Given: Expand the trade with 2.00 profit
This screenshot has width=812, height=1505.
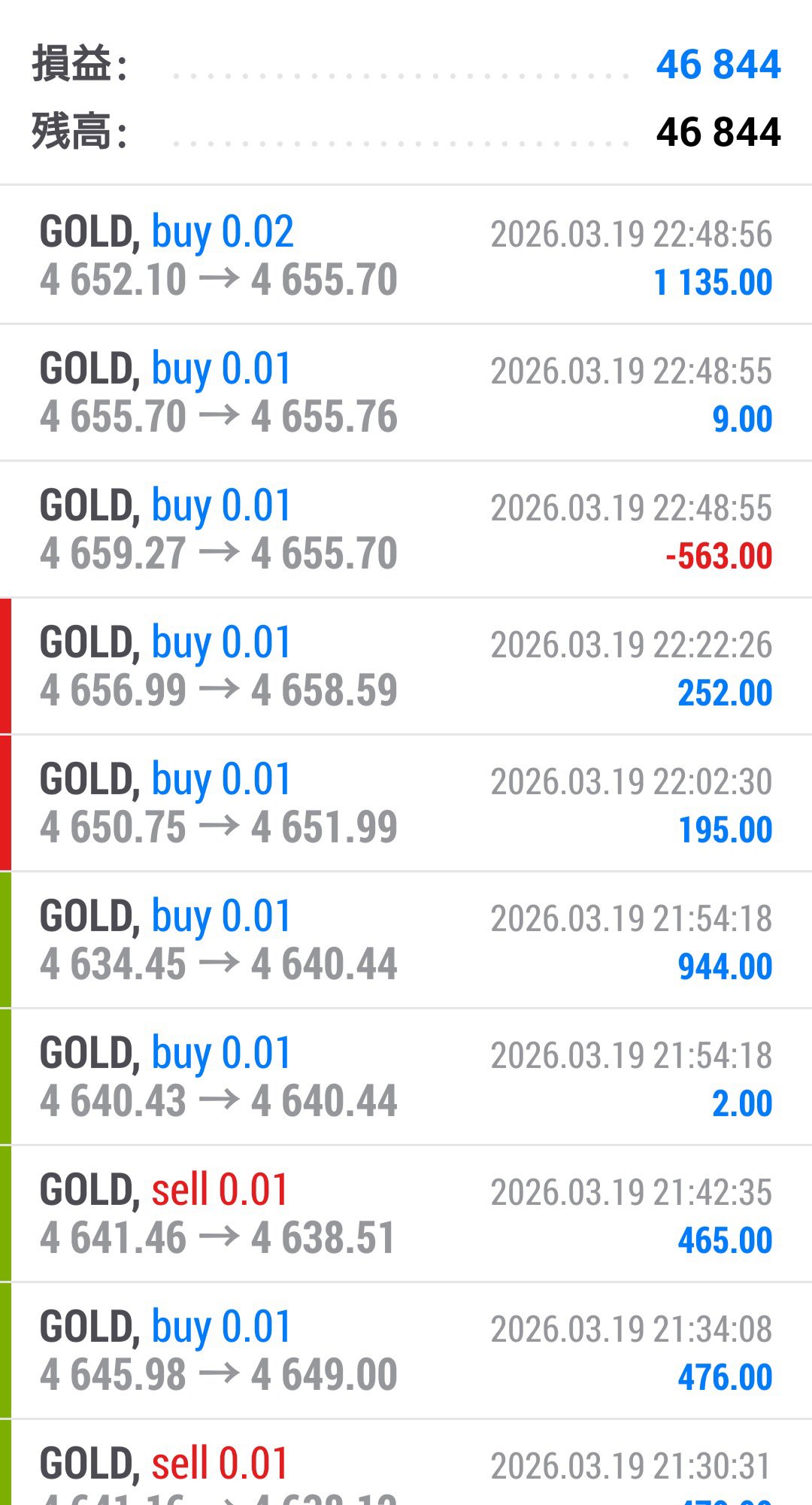Looking at the screenshot, I should [x=406, y=1077].
